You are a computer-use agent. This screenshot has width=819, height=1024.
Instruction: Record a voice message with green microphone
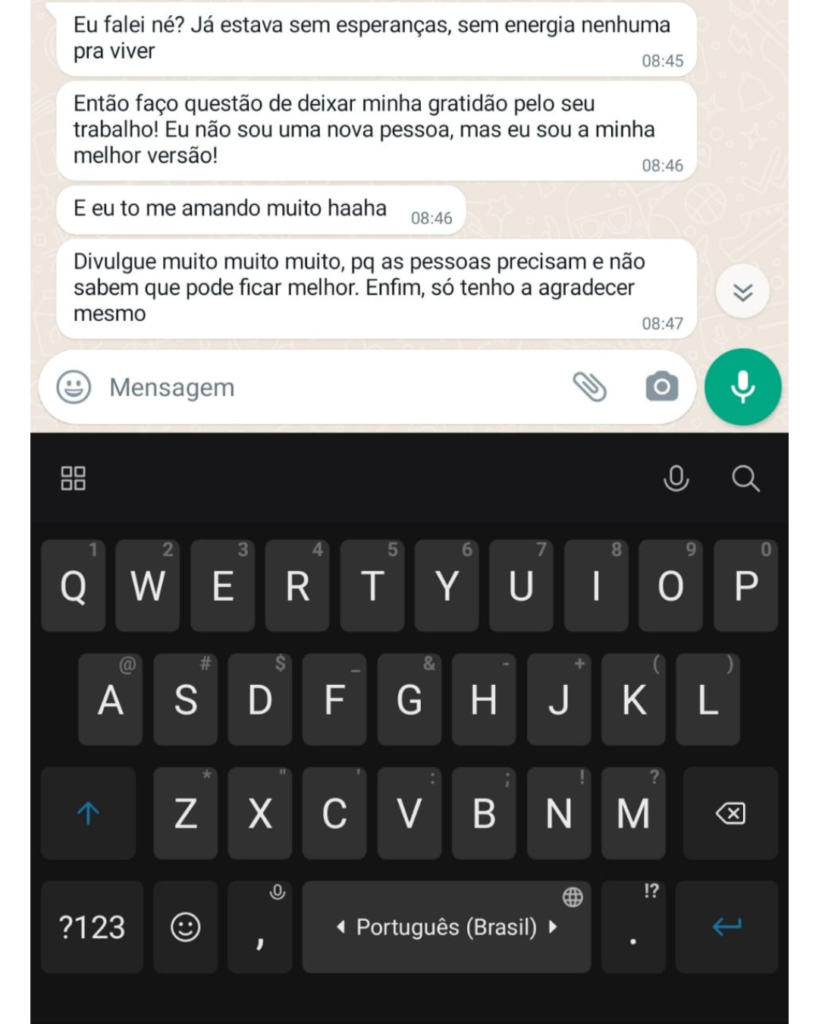pyautogui.click(x=742, y=387)
